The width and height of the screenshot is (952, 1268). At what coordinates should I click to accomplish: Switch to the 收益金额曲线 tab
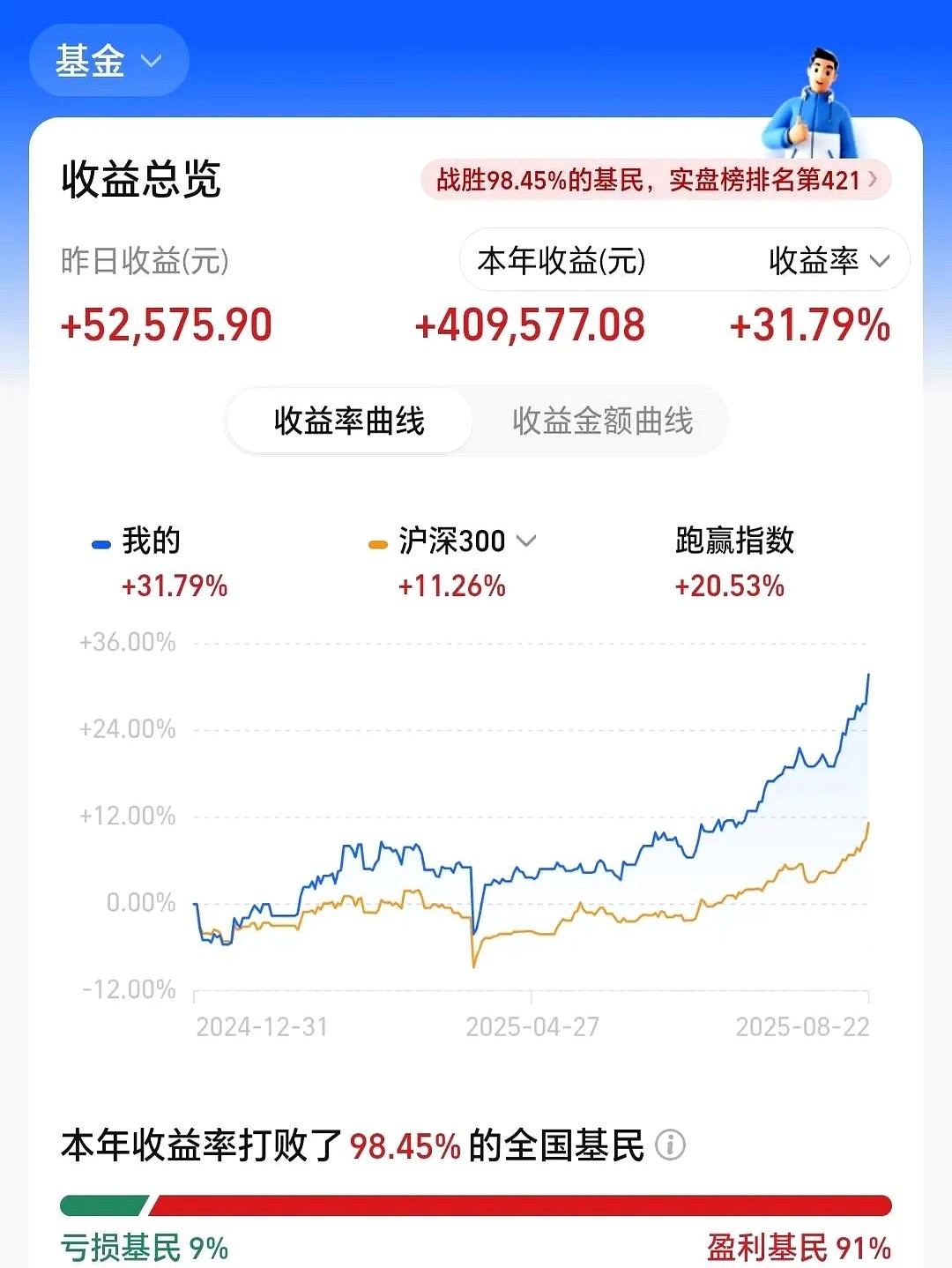pos(602,421)
